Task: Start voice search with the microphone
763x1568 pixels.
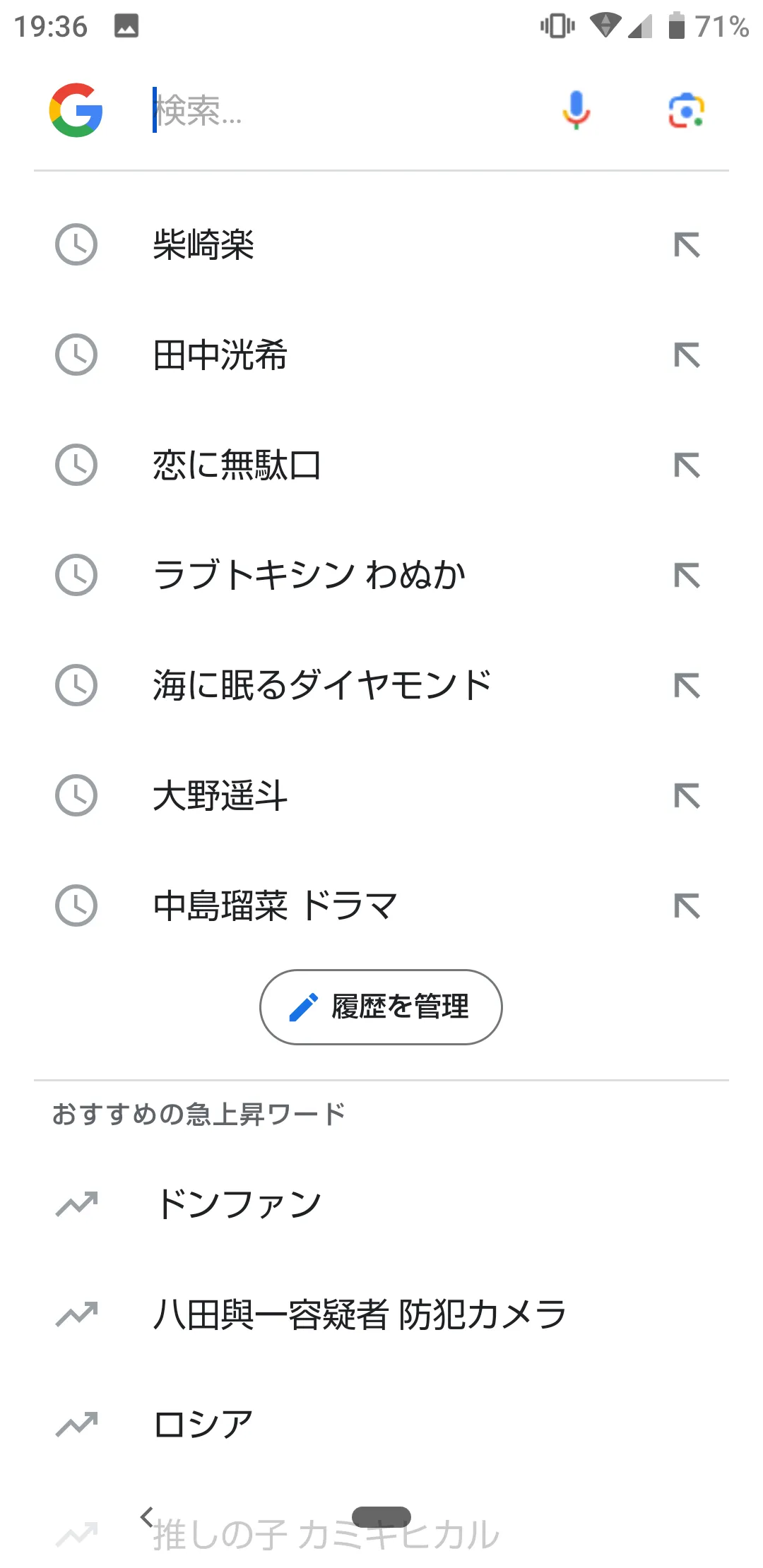Action: point(576,111)
